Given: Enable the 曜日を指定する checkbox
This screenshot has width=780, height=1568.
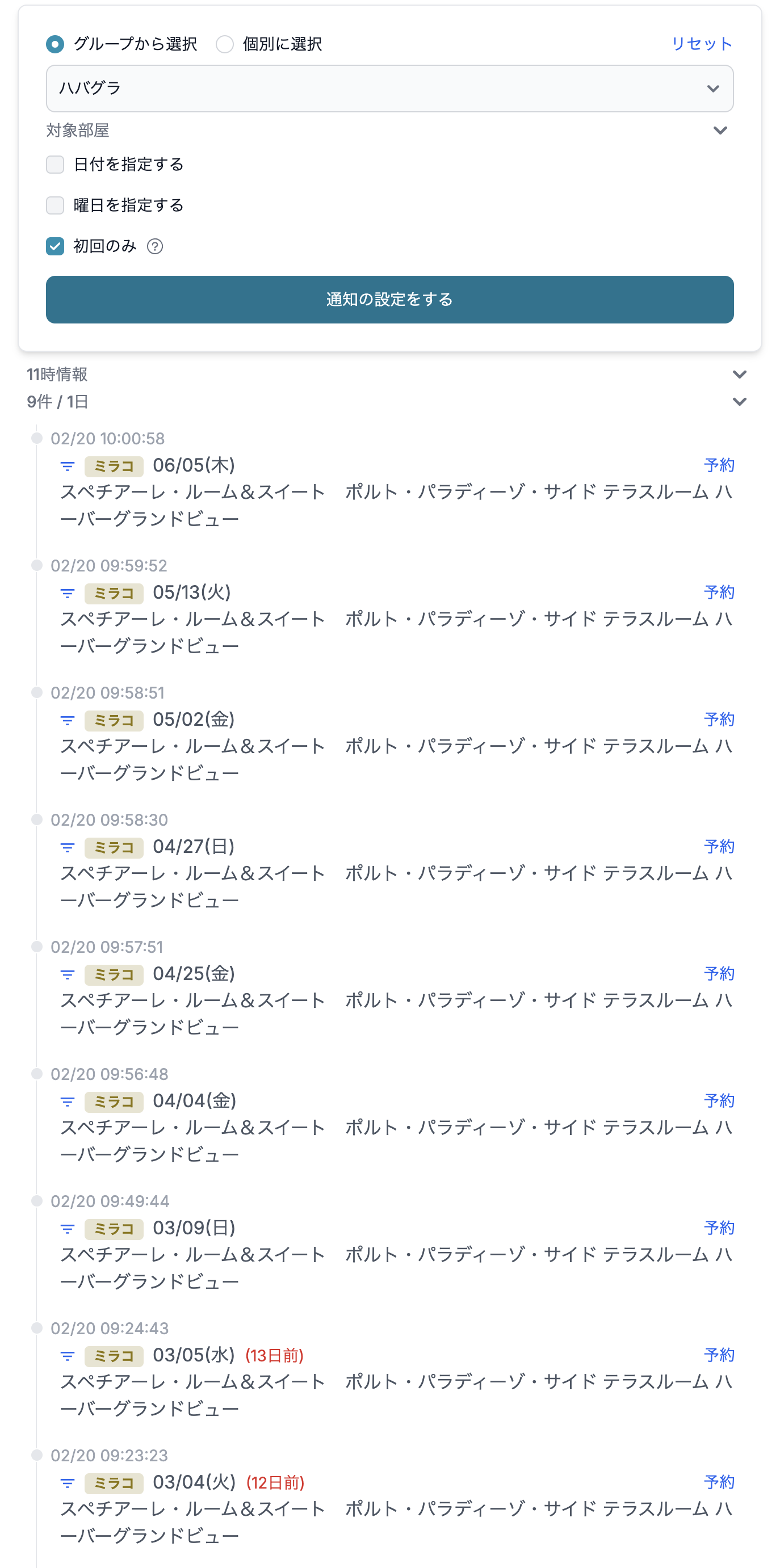Looking at the screenshot, I should click(x=56, y=205).
